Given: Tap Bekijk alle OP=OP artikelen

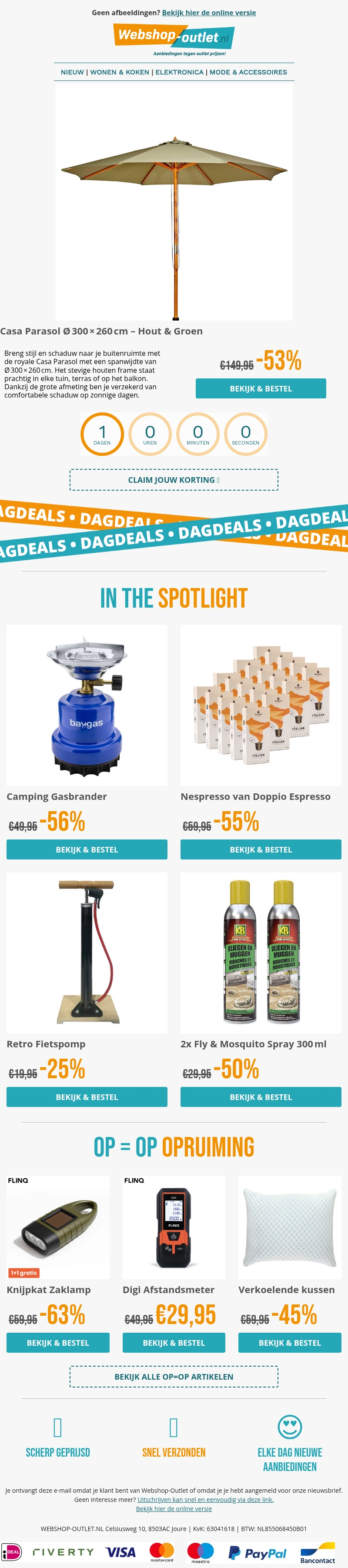Looking at the screenshot, I should point(174,1377).
